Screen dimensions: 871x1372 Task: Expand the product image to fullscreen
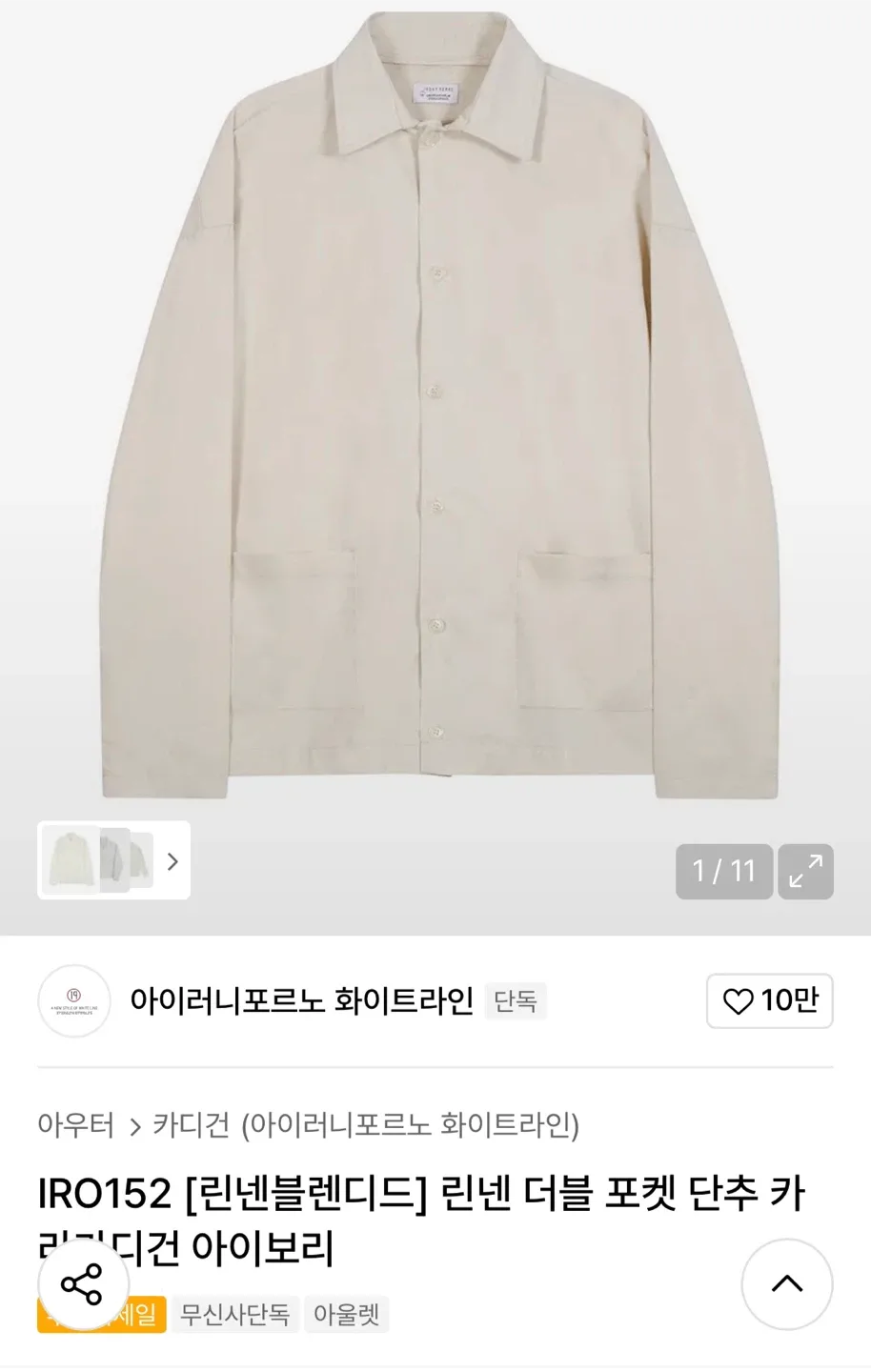805,871
